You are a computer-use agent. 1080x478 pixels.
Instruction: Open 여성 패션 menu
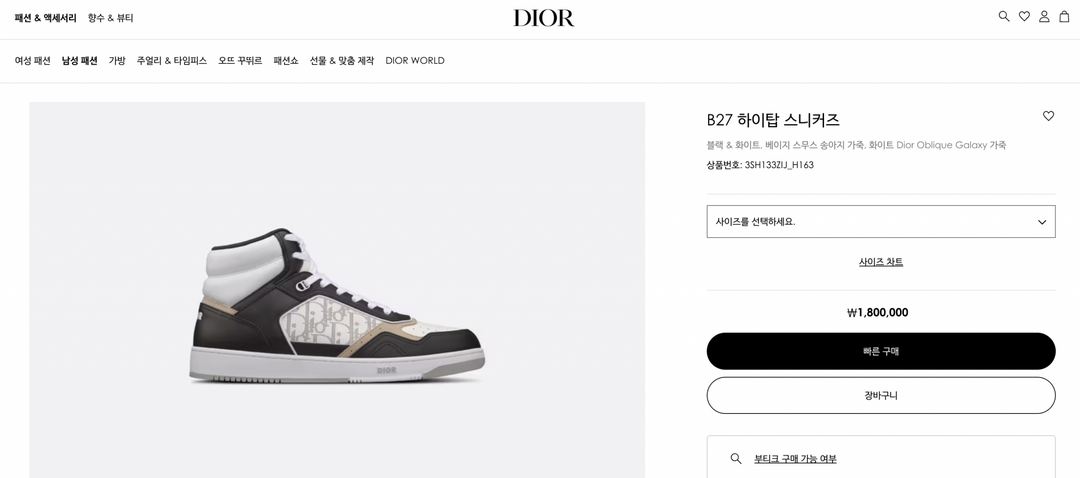coord(32,61)
